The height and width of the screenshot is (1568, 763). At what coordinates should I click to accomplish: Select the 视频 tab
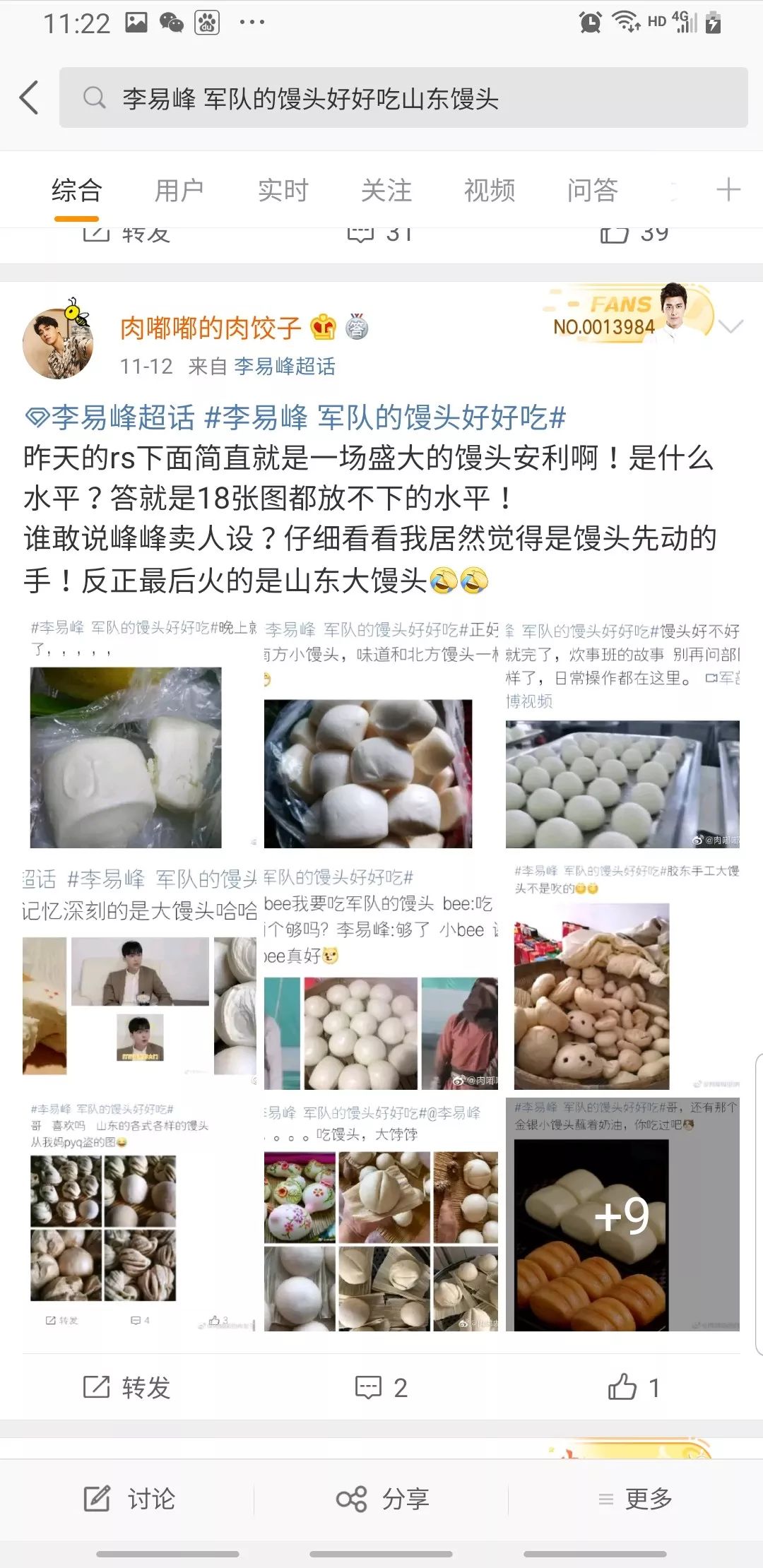click(x=489, y=191)
